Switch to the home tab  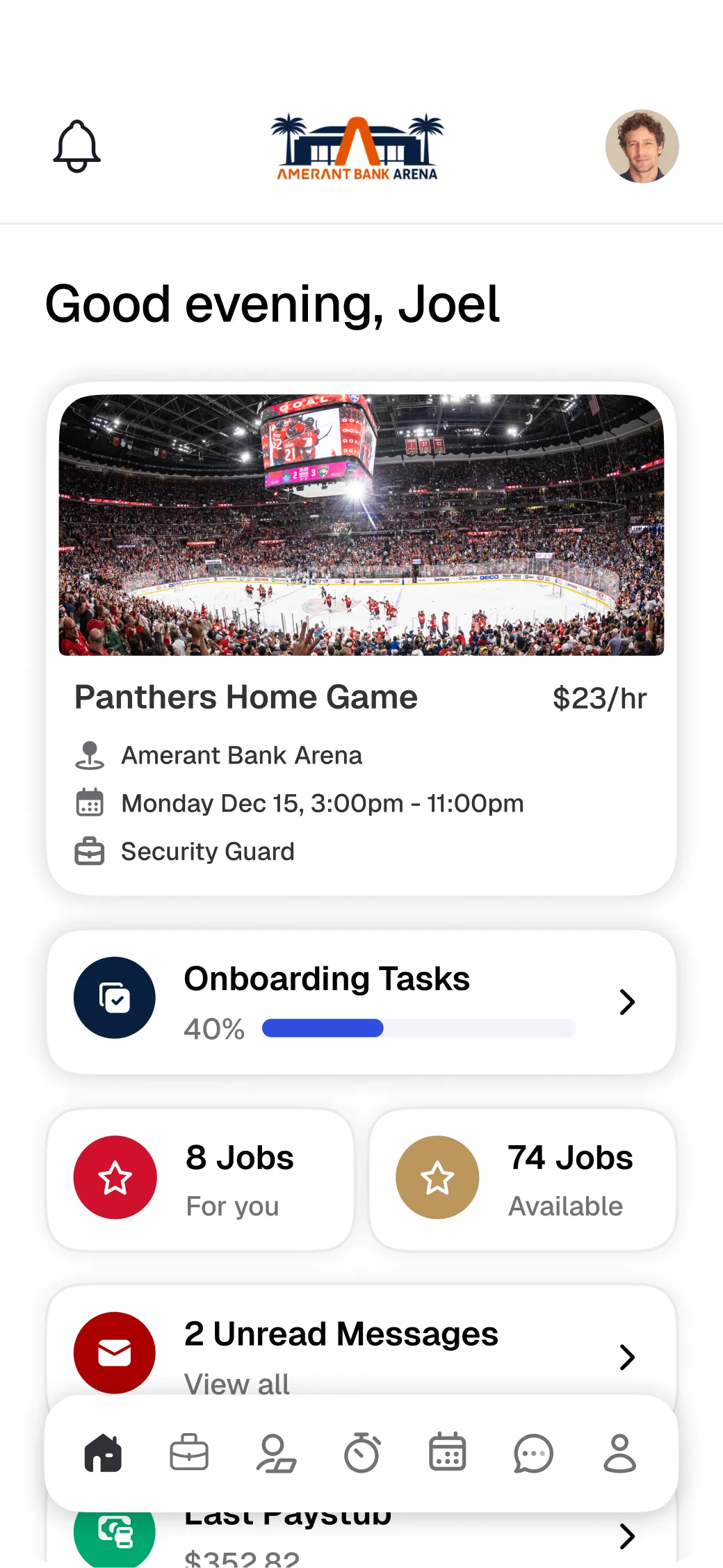point(103,1453)
